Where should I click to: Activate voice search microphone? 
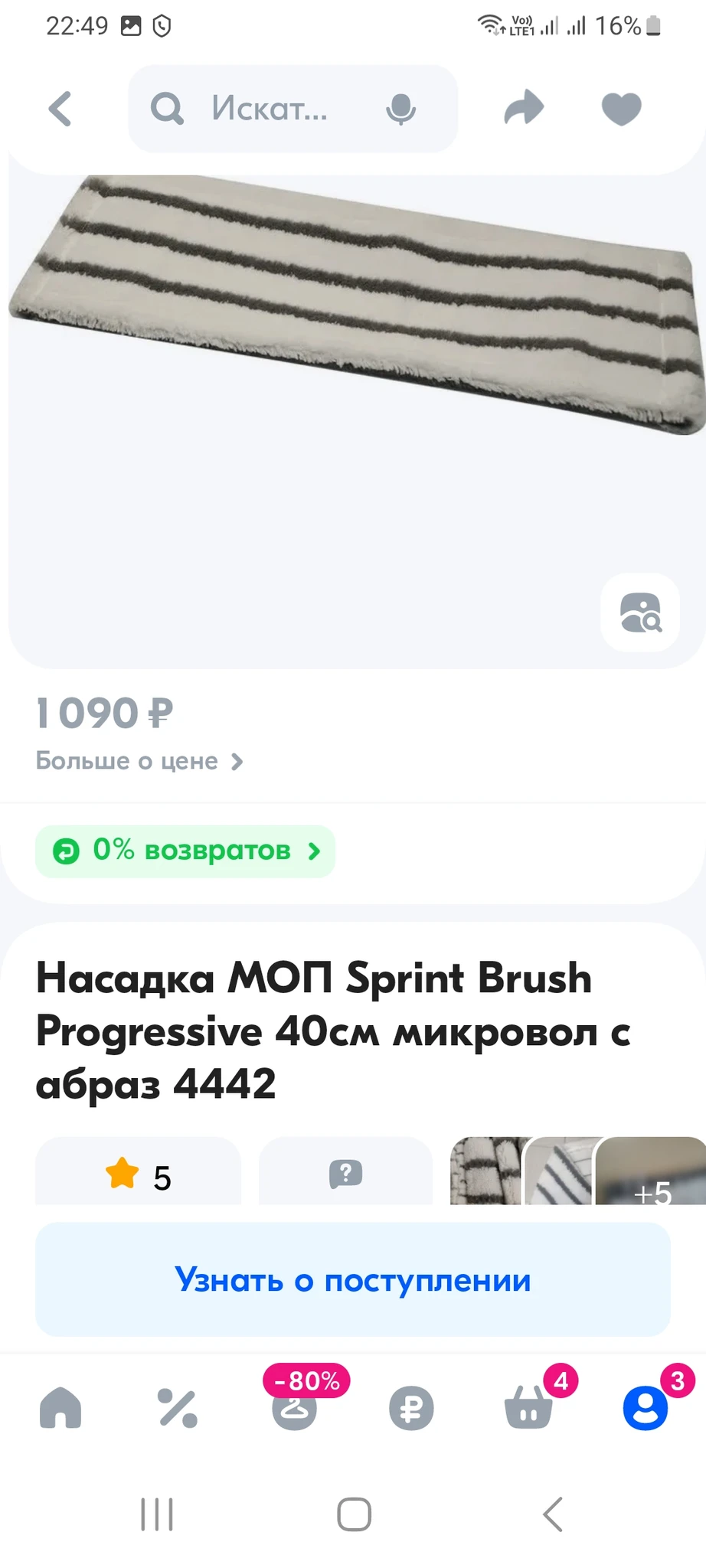click(x=400, y=109)
